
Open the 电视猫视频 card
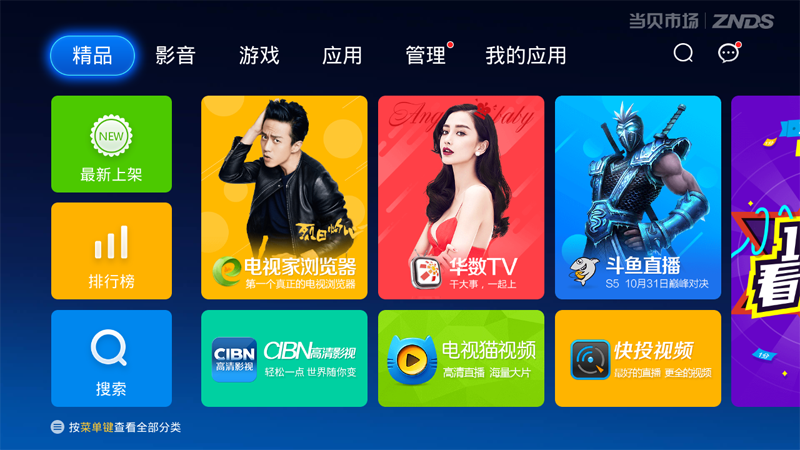[x=461, y=358]
